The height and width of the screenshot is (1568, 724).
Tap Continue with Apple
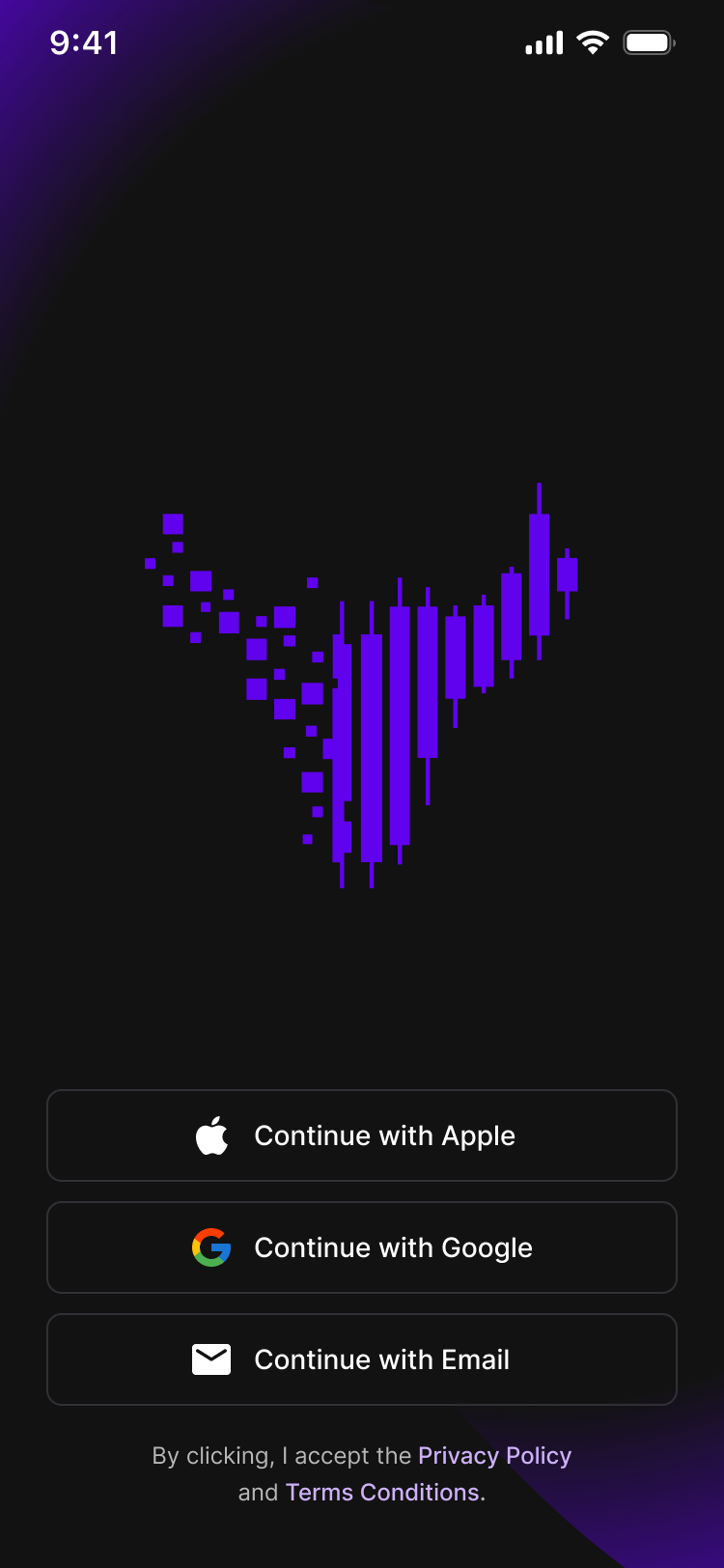362,1135
